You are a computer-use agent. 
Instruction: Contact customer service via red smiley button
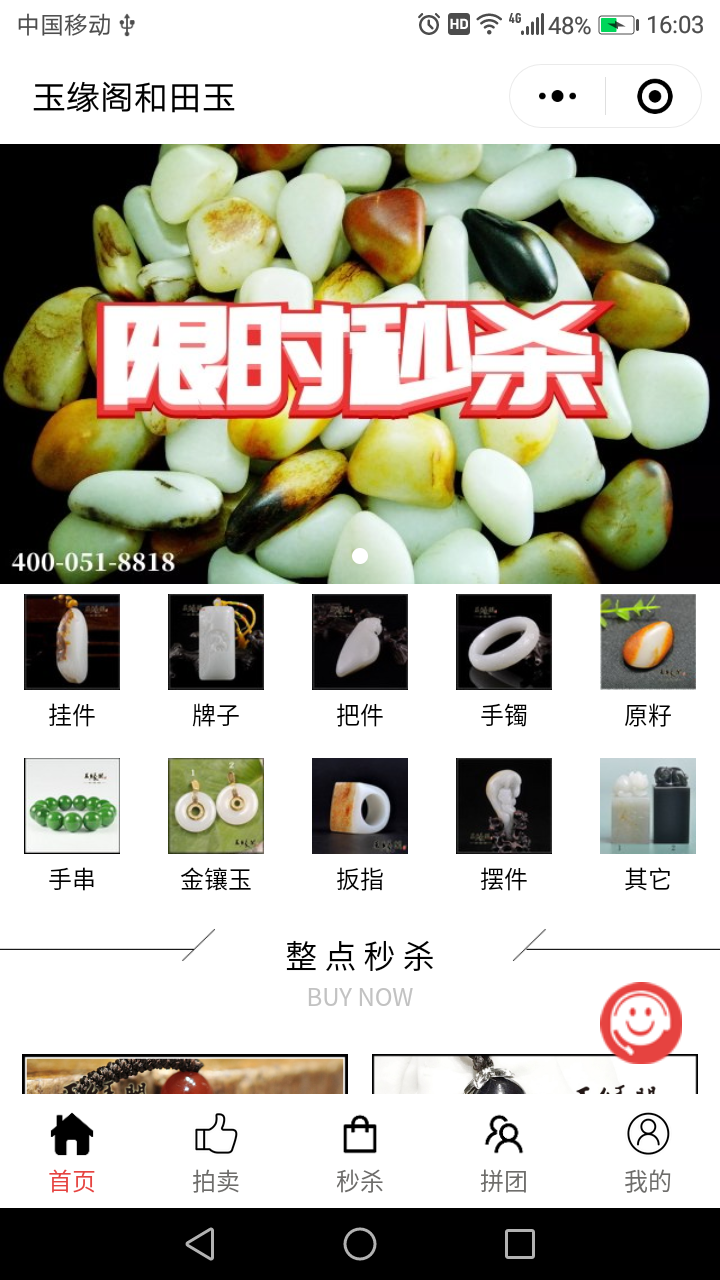[x=641, y=1022]
